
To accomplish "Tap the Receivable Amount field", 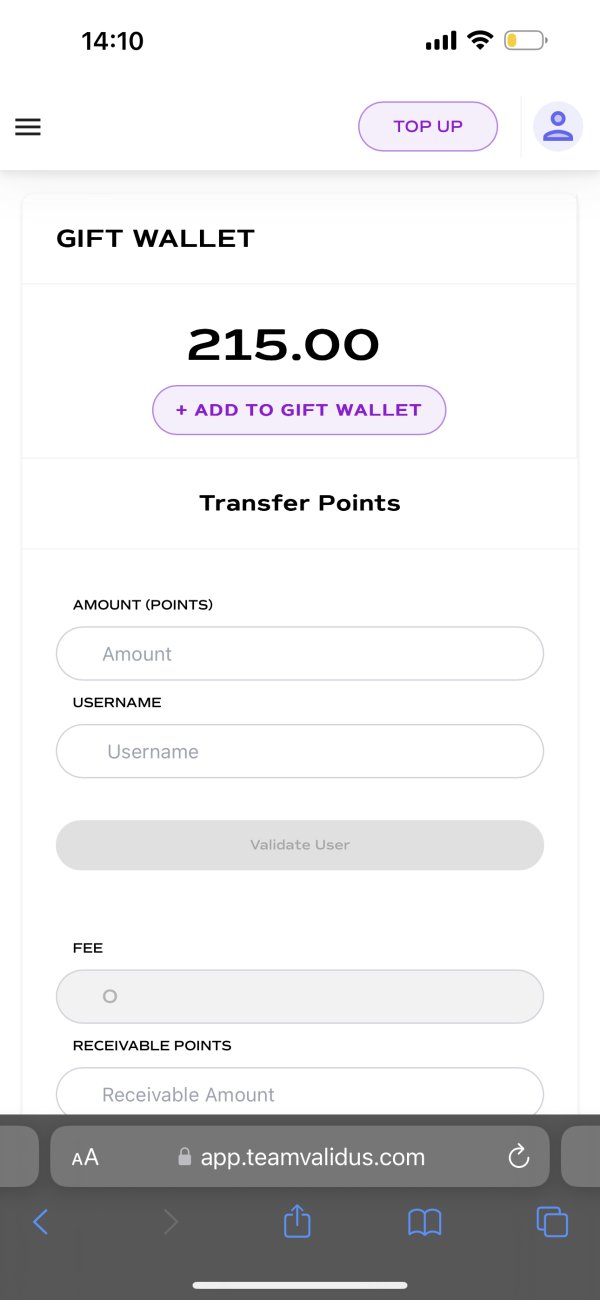I will point(300,1092).
